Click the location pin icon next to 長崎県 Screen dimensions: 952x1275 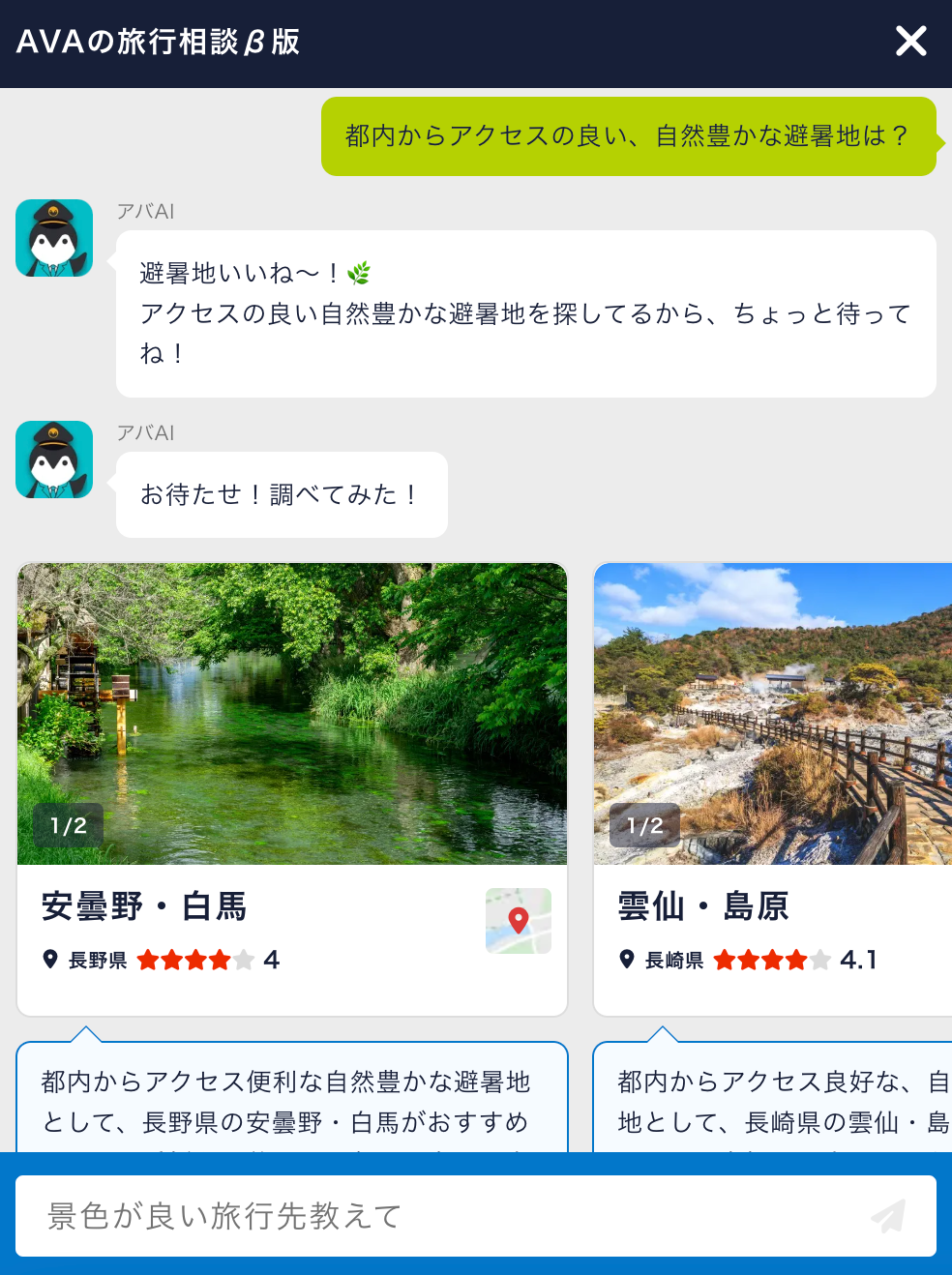coord(626,961)
